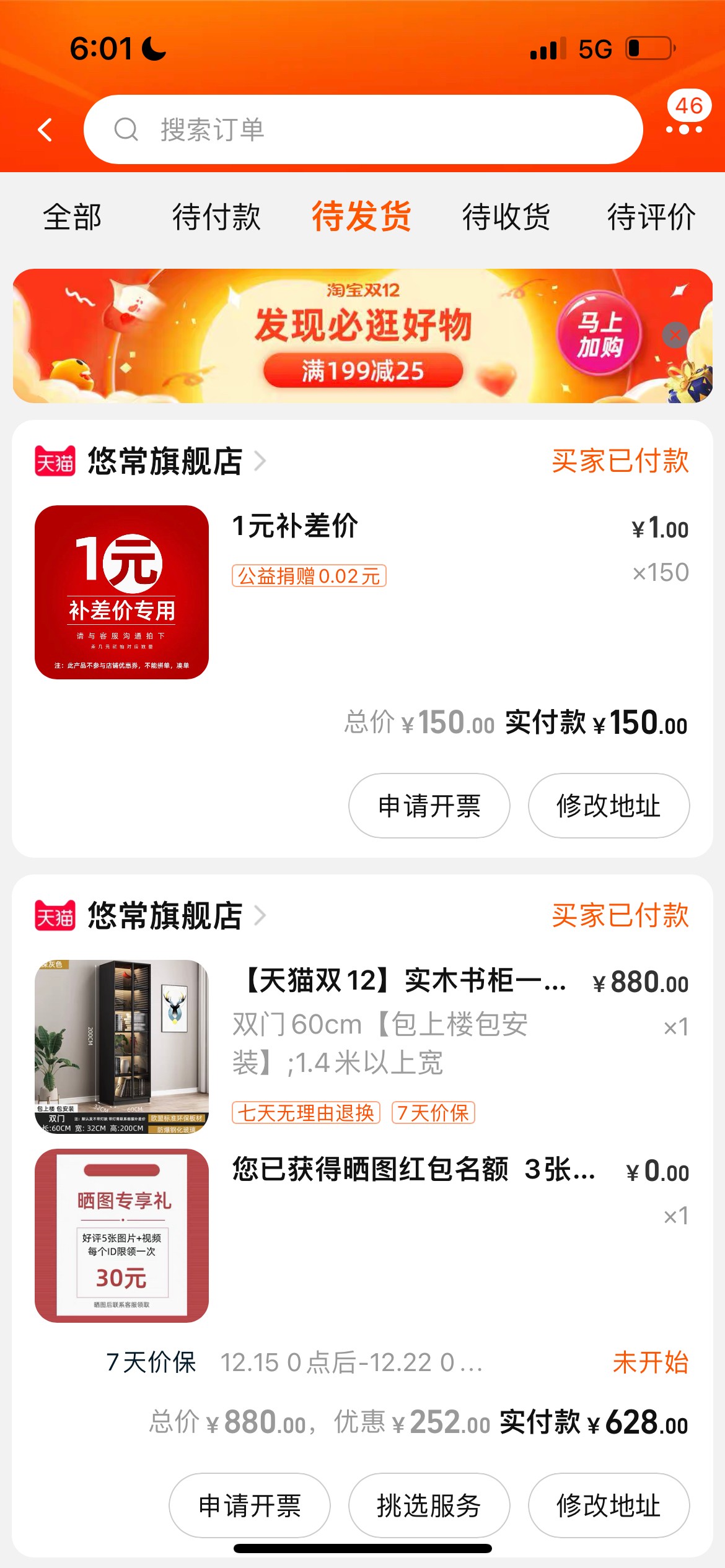Viewport: 725px width, 1568px height.
Task: Tap 挑选服务 on the bookcase order
Action: click(x=429, y=1505)
